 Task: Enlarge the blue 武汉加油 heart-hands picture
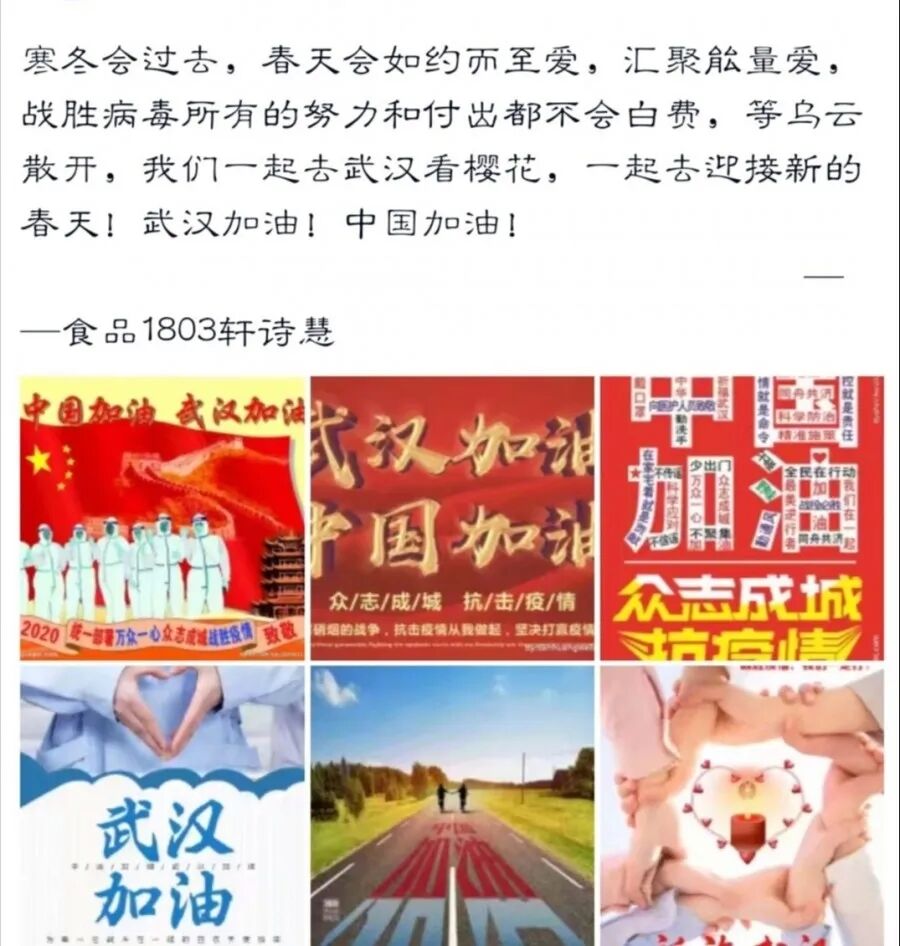tap(162, 806)
